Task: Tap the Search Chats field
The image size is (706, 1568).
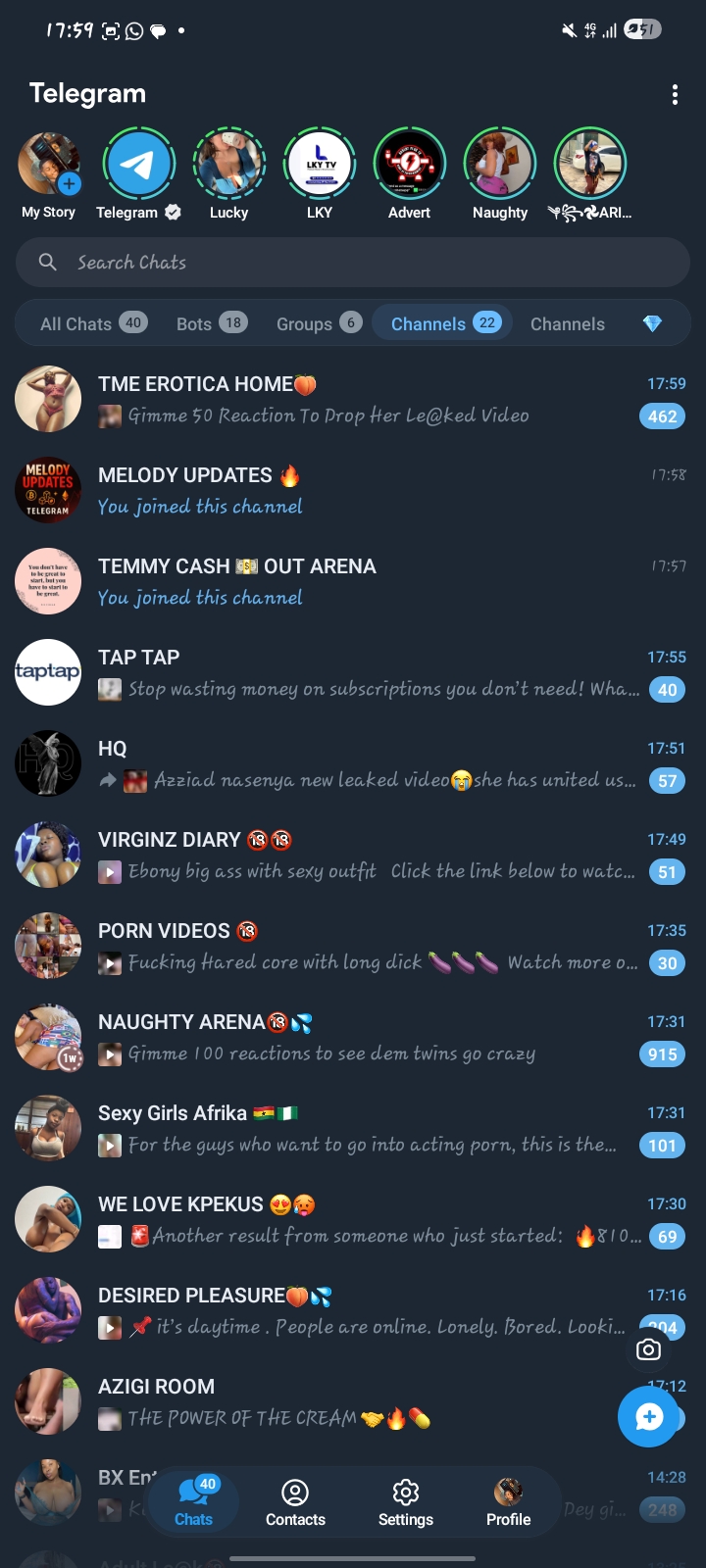Action: point(353,263)
